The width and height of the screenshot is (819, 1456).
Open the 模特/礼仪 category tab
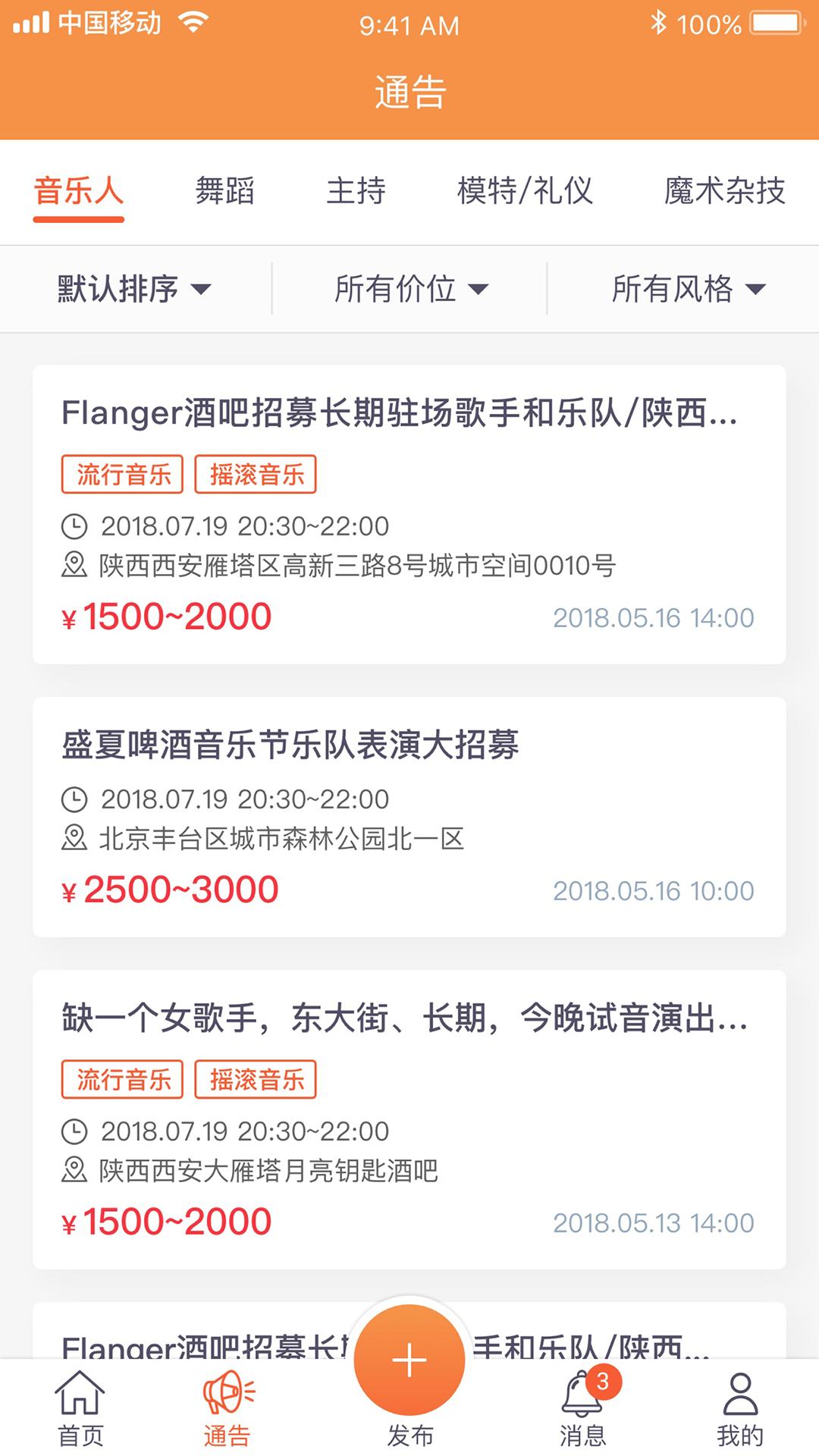[x=525, y=190]
